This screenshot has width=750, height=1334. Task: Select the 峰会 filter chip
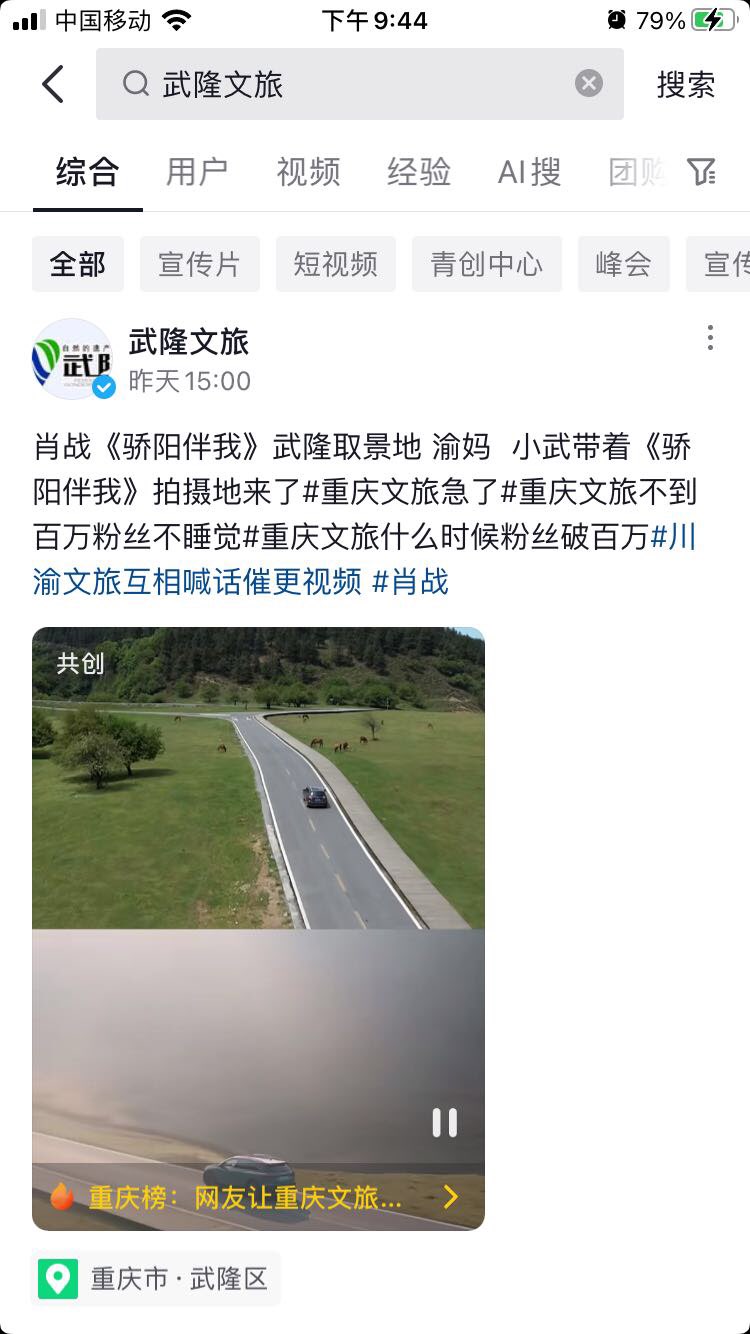point(624,264)
